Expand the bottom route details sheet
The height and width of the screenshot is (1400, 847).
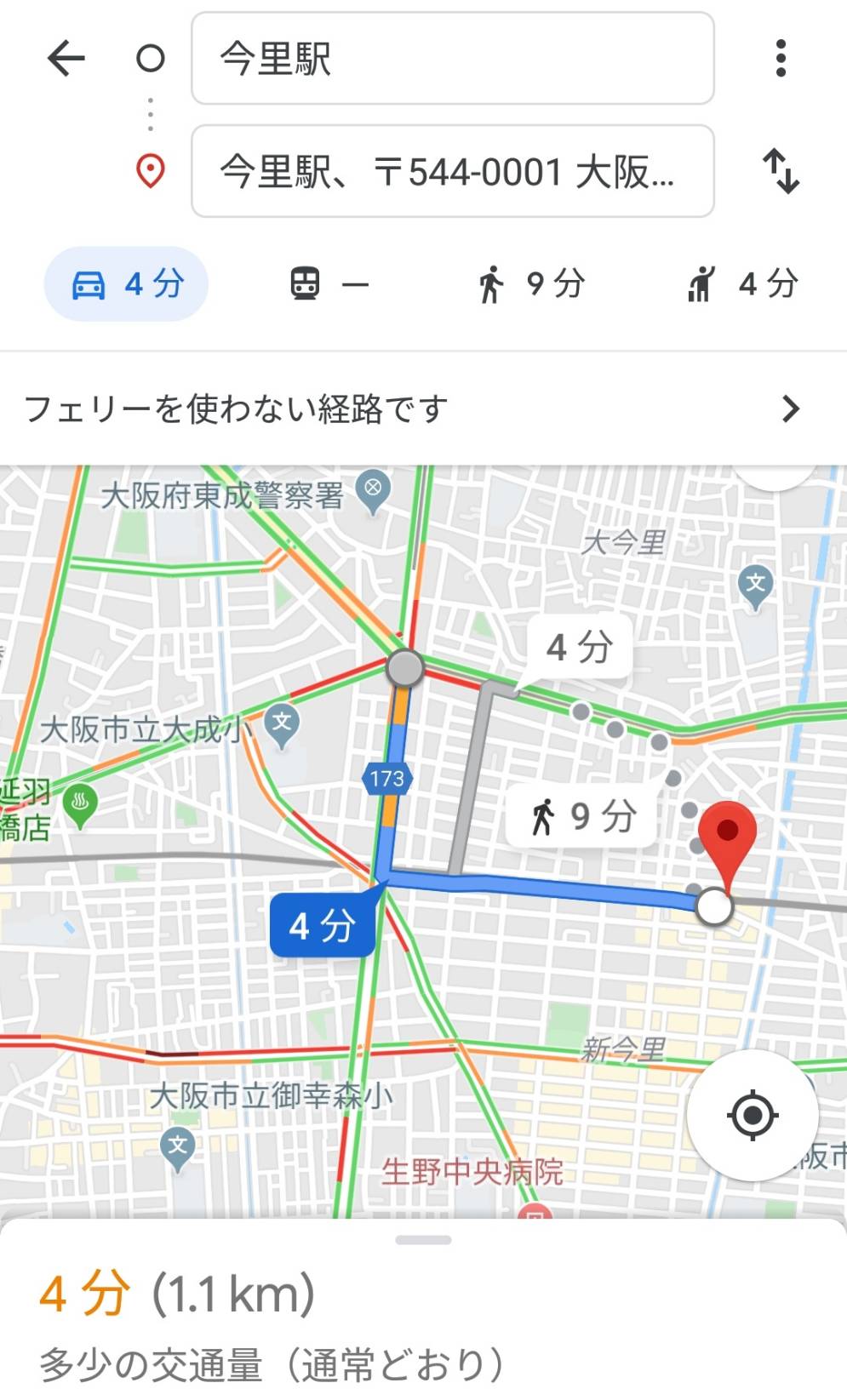coord(423,1311)
